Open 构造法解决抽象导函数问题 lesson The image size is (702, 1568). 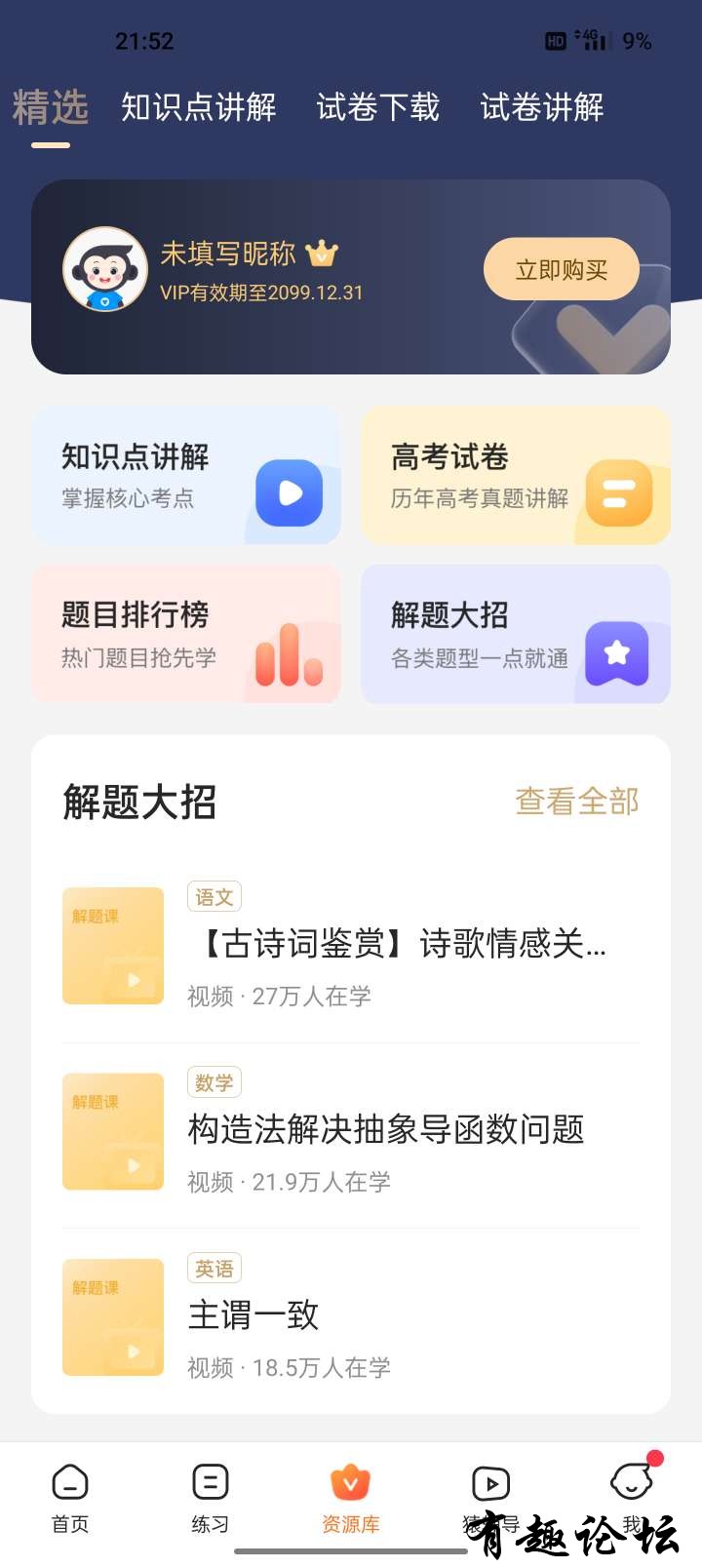coord(386,1130)
